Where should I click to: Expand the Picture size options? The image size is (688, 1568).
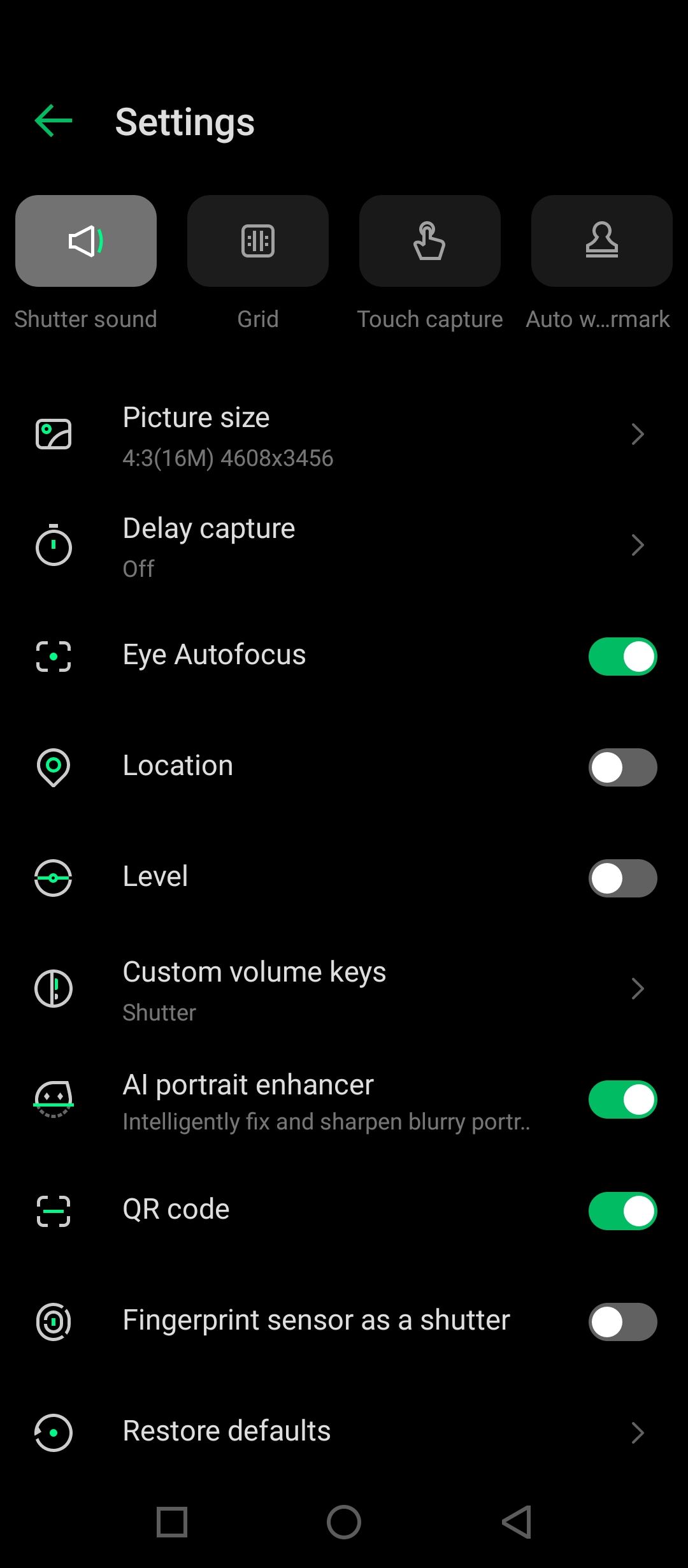[639, 434]
